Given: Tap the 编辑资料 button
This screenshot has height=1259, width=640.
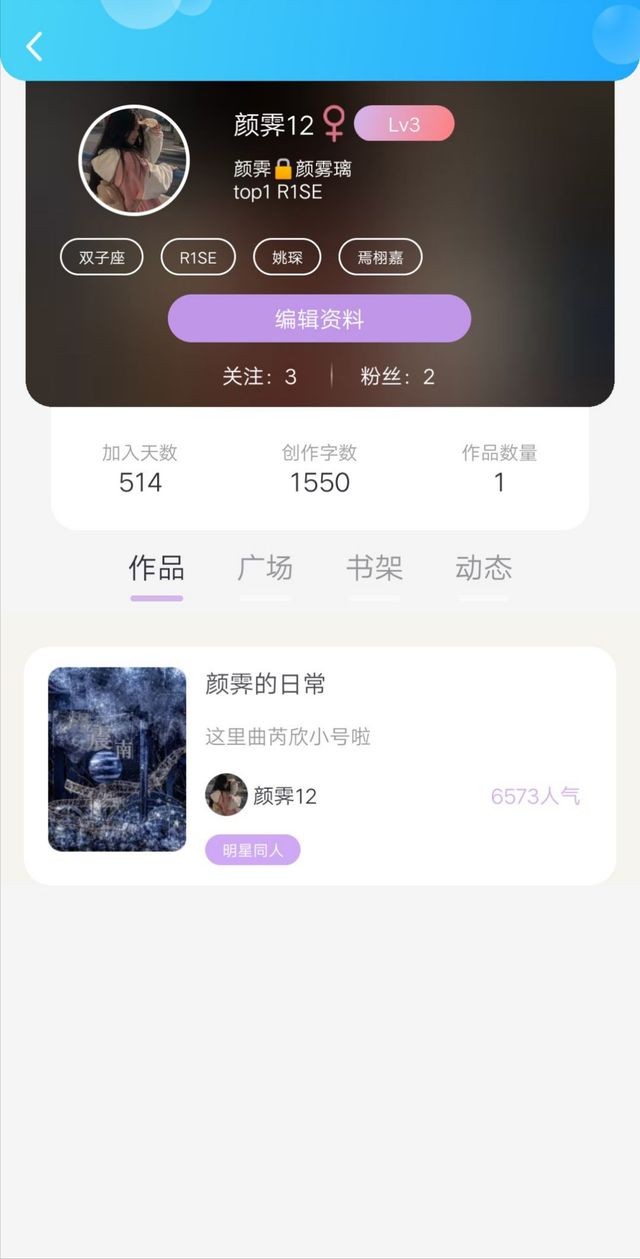Looking at the screenshot, I should click(x=319, y=319).
